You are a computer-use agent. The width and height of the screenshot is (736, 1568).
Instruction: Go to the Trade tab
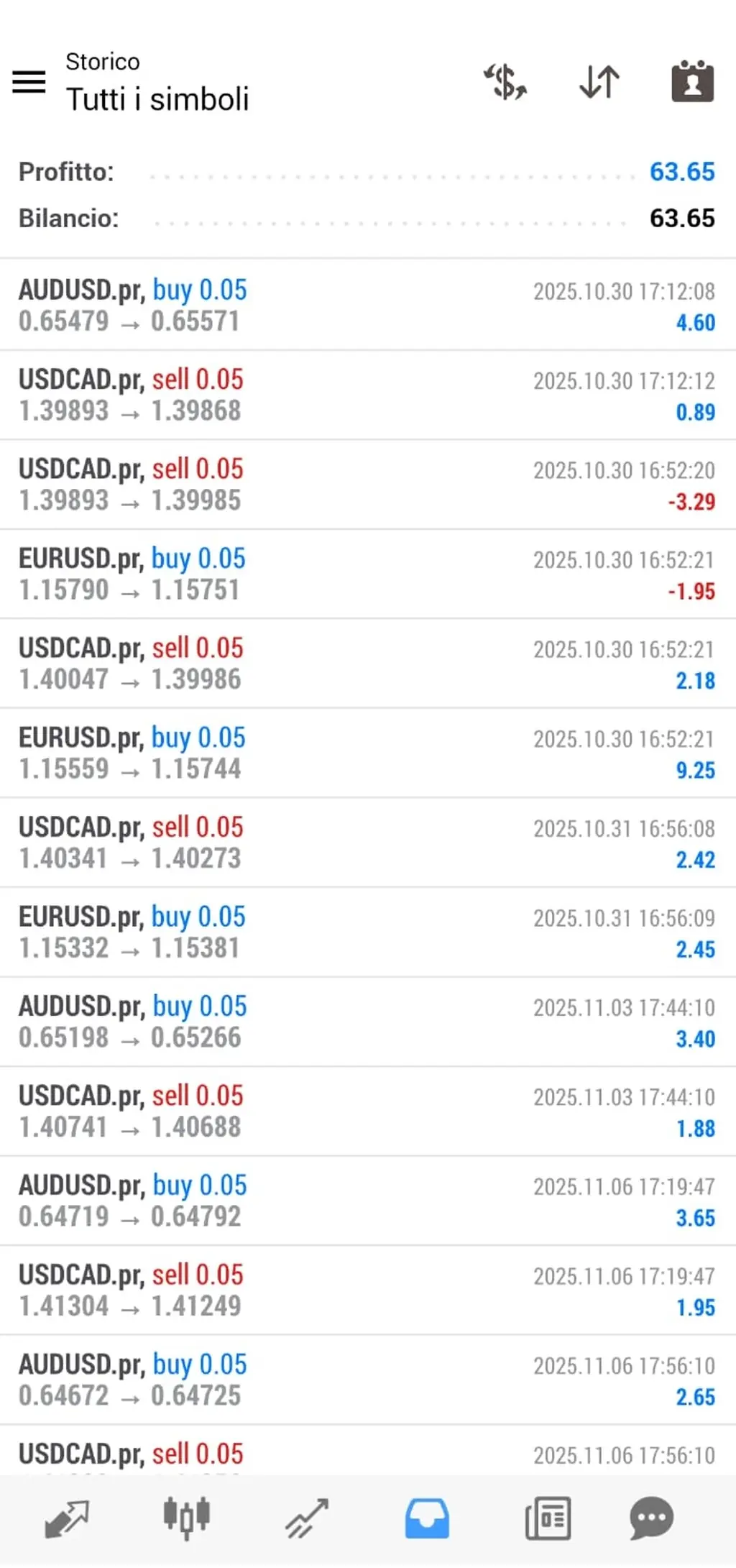(307, 1519)
